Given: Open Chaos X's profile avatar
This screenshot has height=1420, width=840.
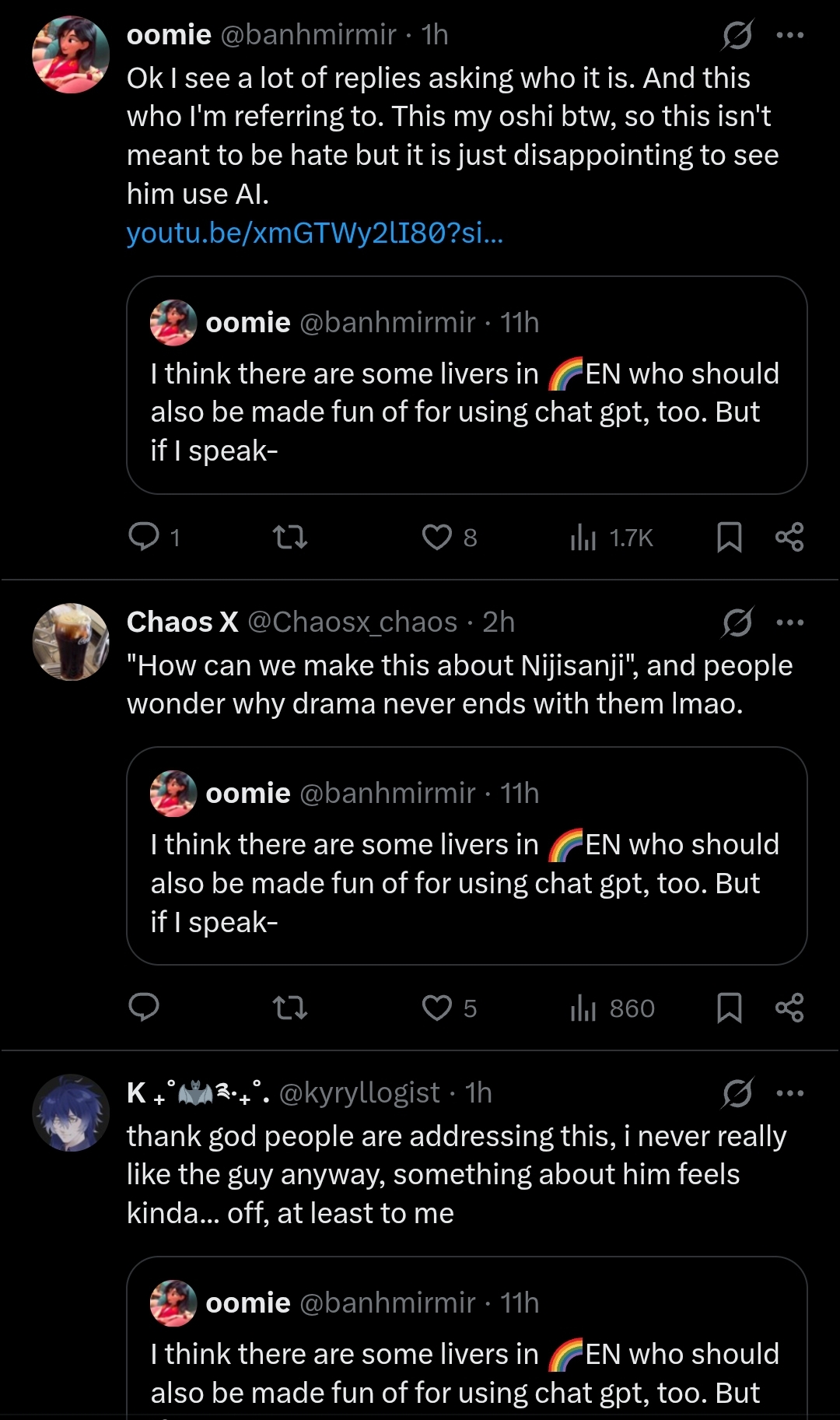Looking at the screenshot, I should point(71,642).
